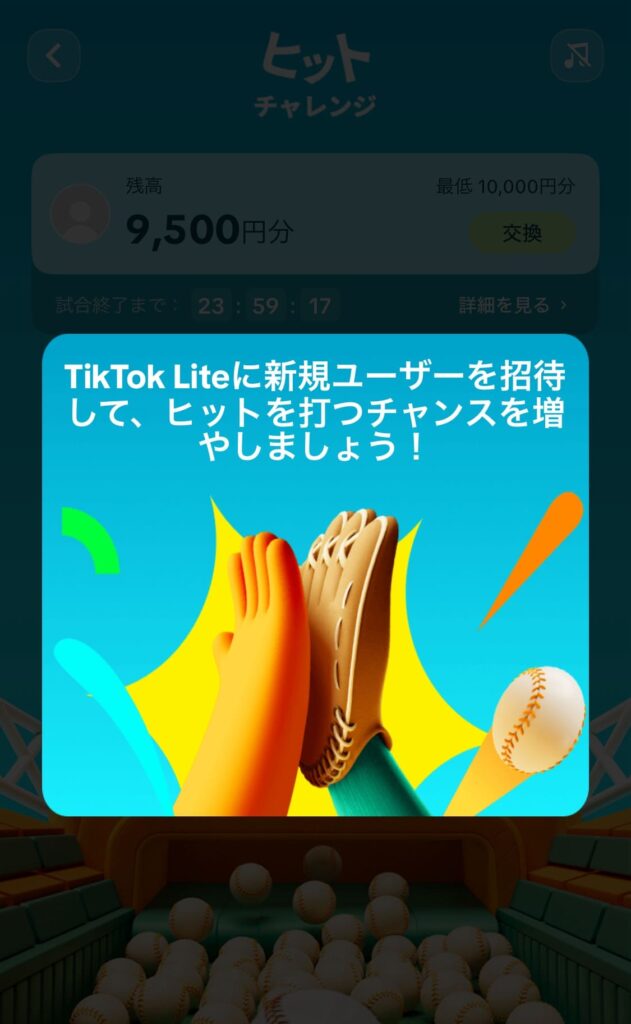Open 詳細を見る details link

click(513, 305)
